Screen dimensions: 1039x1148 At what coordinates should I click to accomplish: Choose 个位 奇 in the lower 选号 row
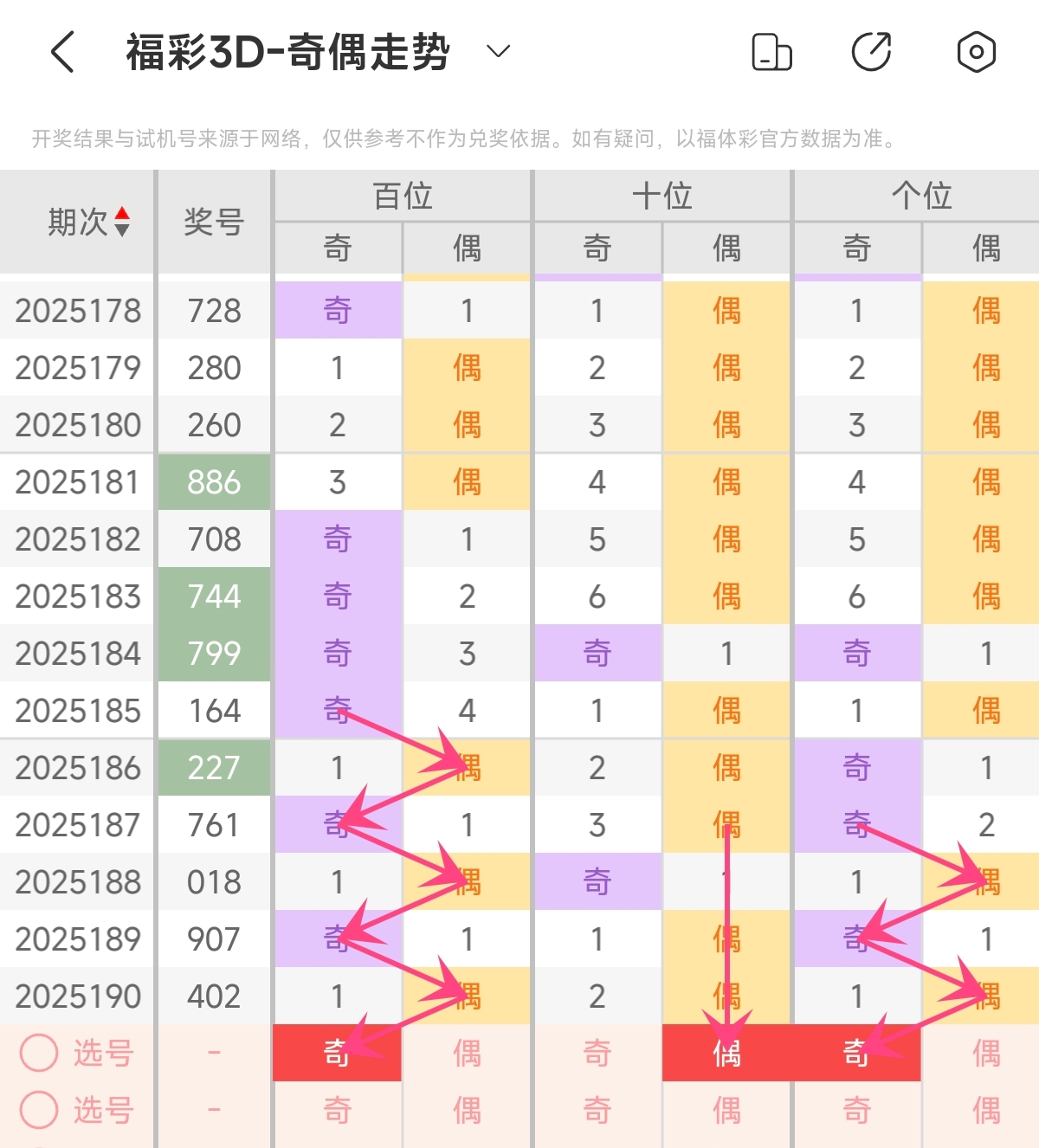(x=856, y=1110)
